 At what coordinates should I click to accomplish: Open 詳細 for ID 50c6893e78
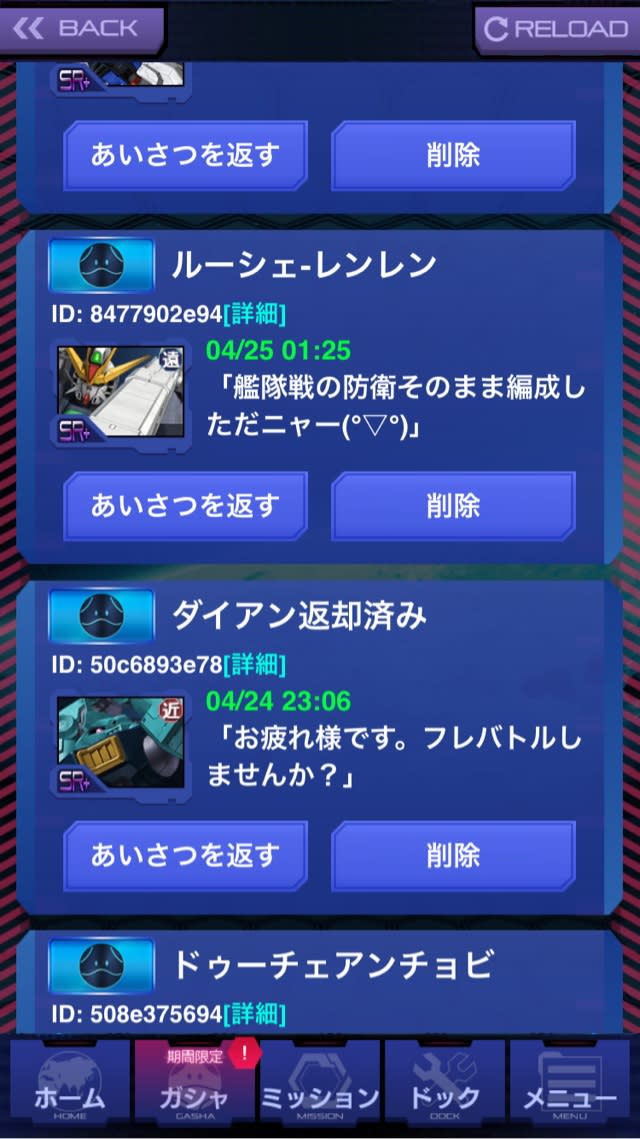click(x=254, y=665)
